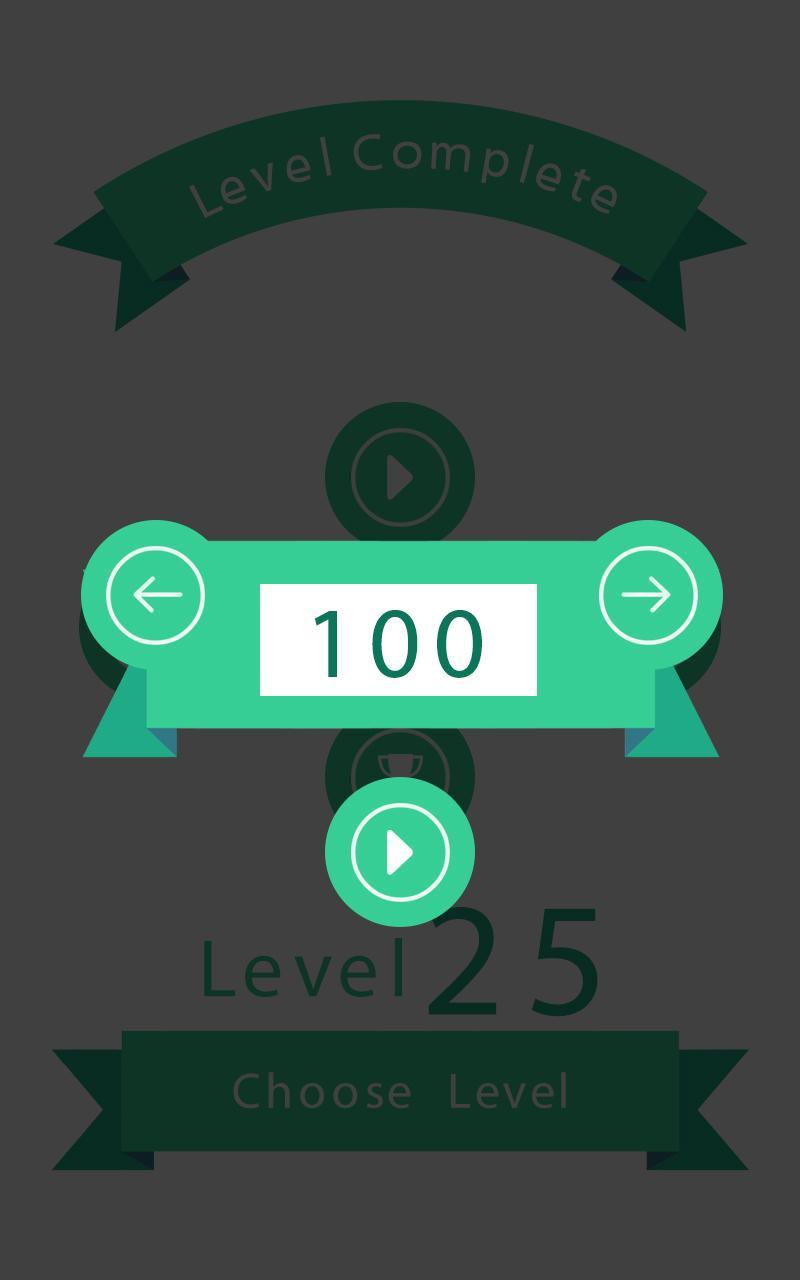Tap the left arrow to lower the level number
The height and width of the screenshot is (1280, 800).
tap(156, 595)
